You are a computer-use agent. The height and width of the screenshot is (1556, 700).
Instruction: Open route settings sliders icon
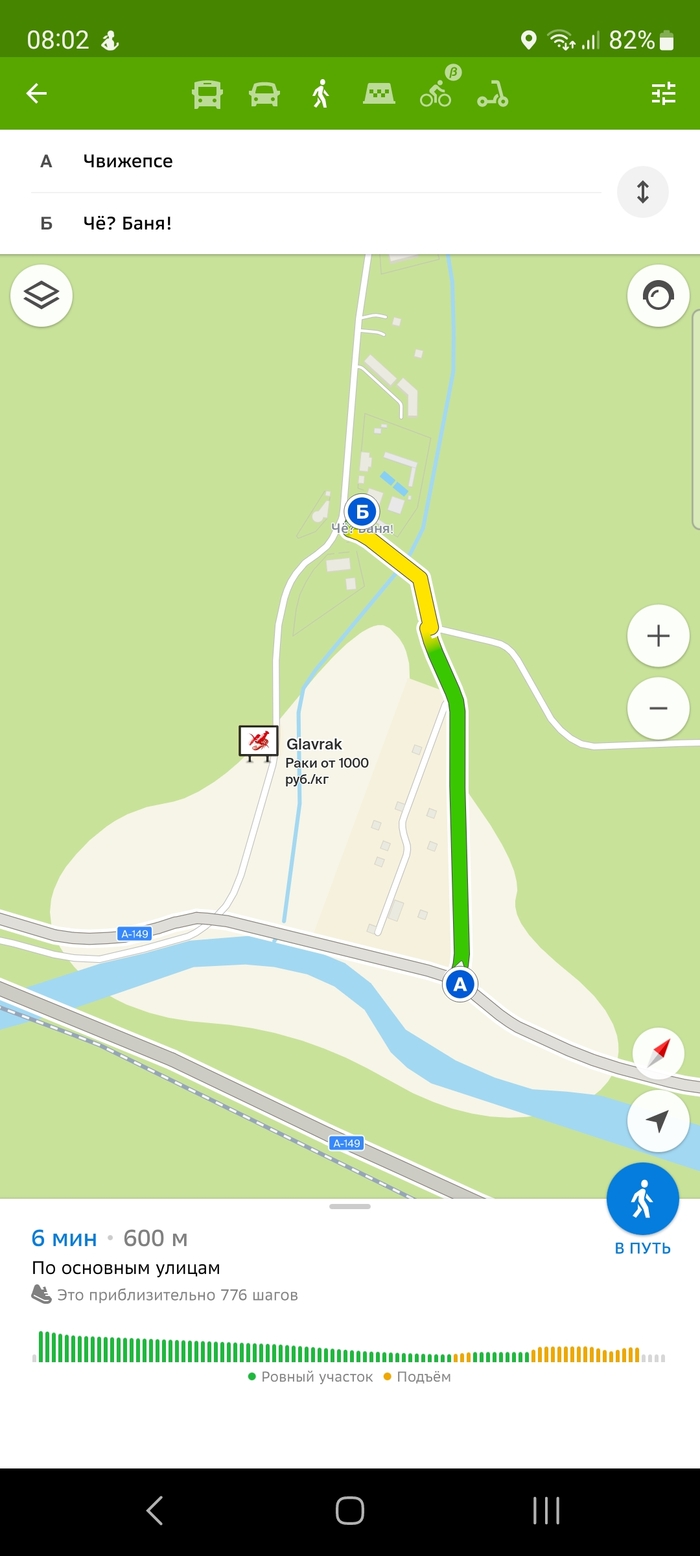[x=663, y=94]
